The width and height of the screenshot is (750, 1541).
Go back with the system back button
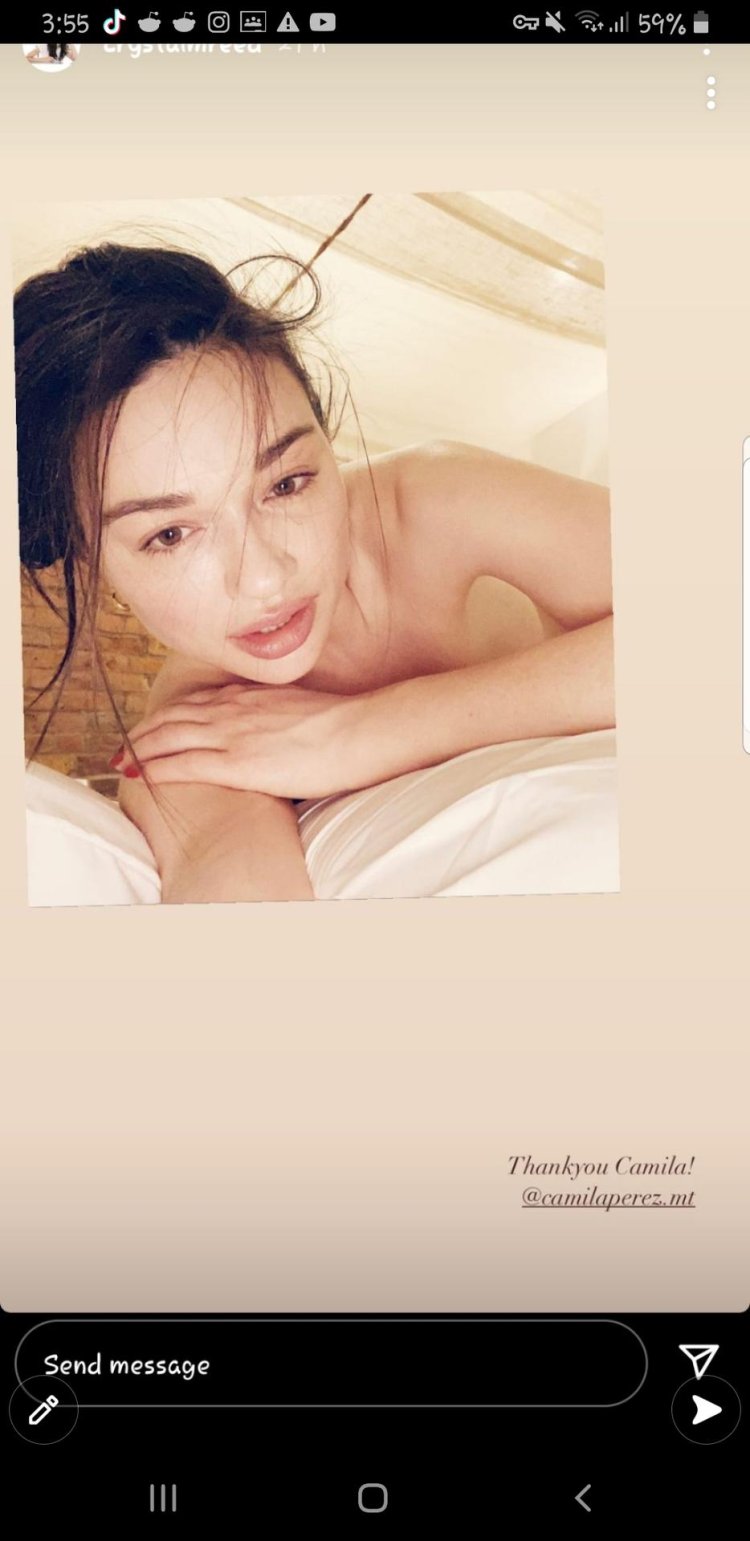(584, 1497)
